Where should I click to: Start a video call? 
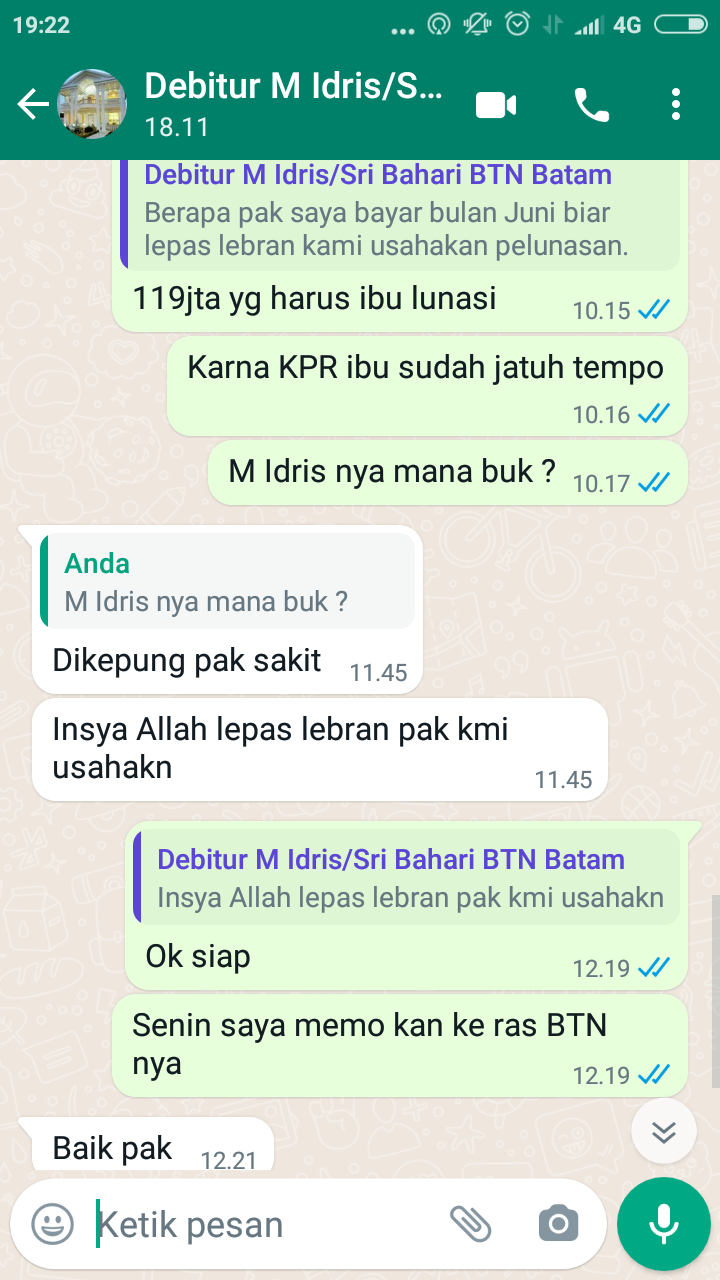click(496, 104)
